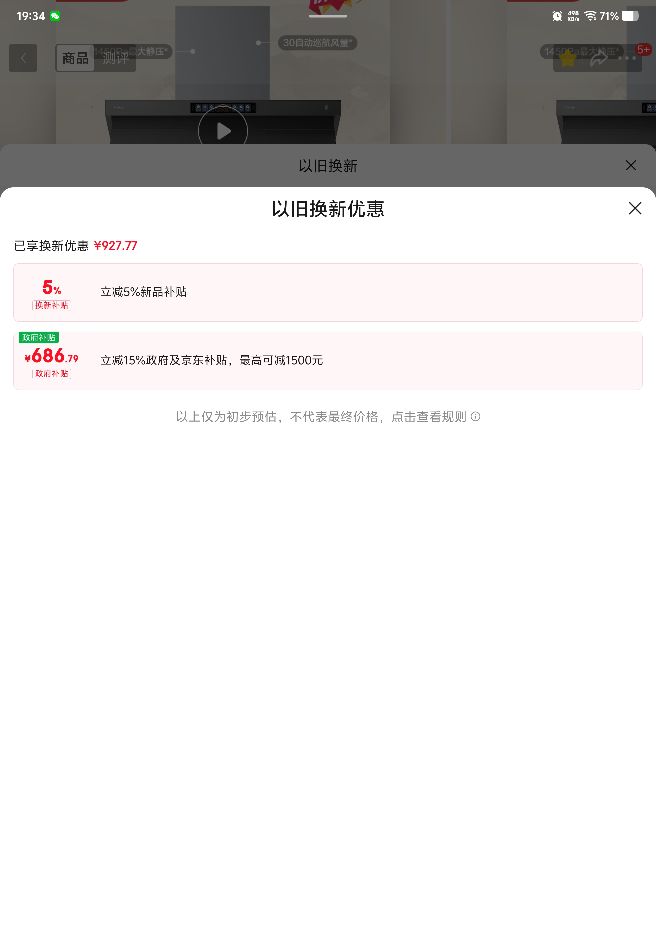Close the 以旧换新优惠 sheet

pos(635,208)
